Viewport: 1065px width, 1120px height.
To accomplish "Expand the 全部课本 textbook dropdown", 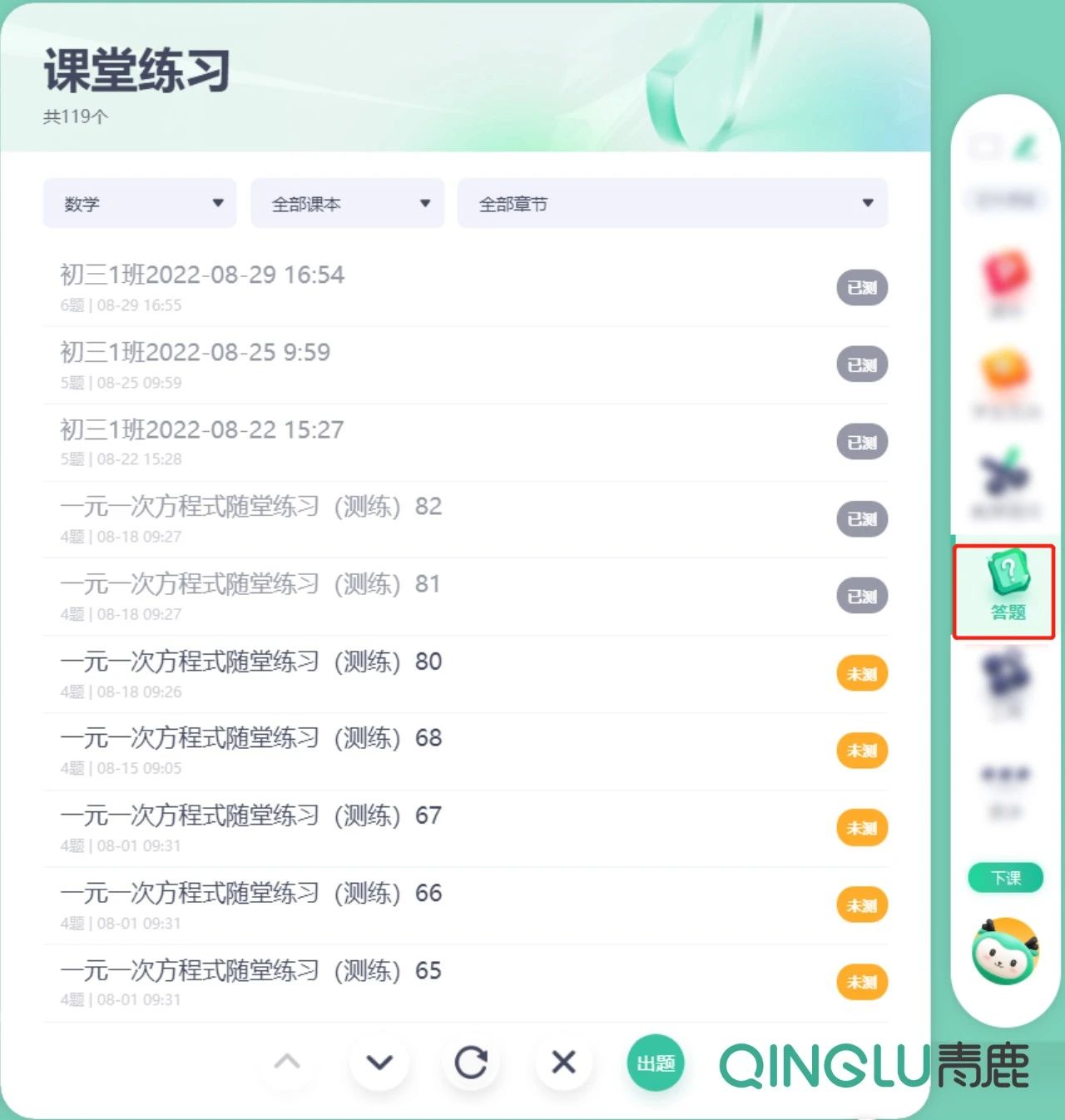I will tap(347, 203).
